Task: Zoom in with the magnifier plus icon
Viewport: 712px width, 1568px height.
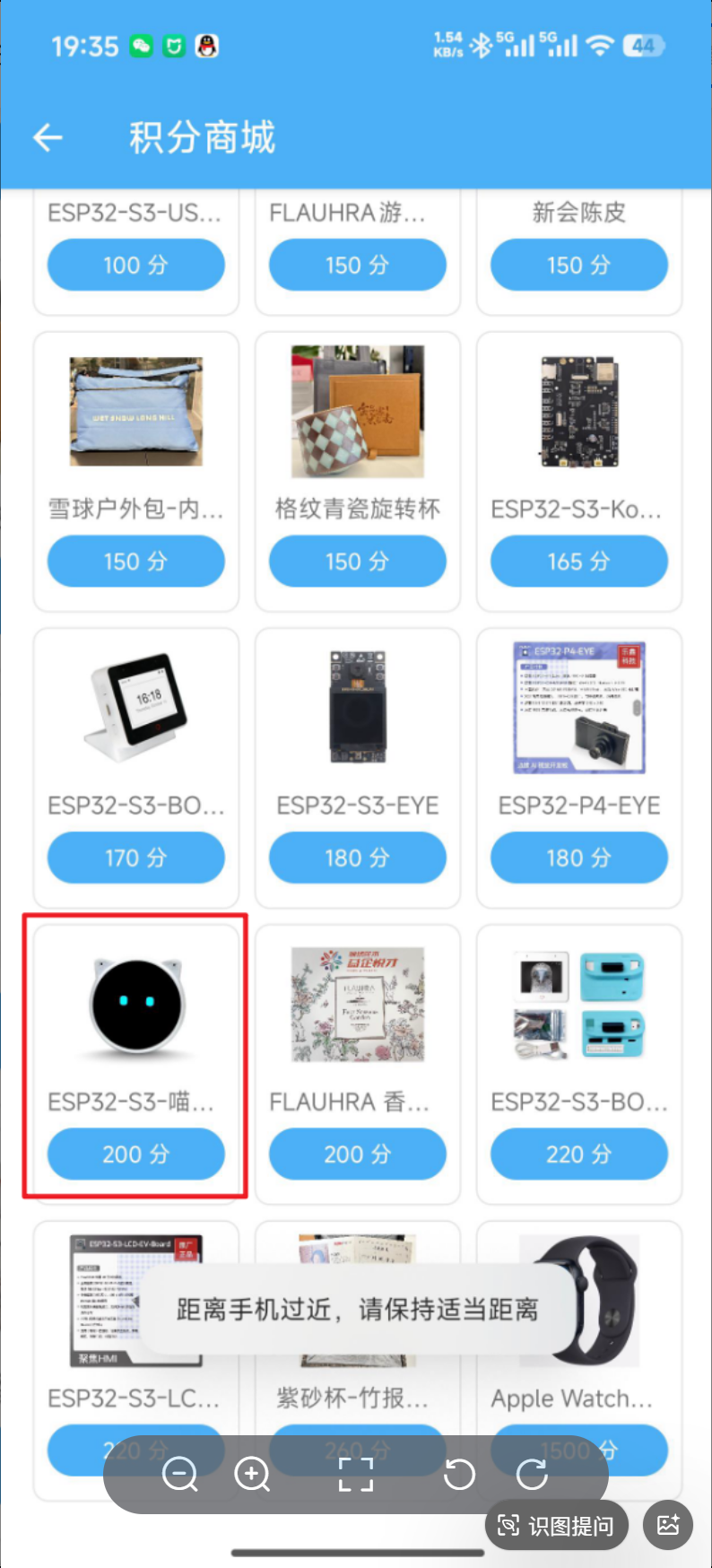Action: pyautogui.click(x=252, y=1474)
